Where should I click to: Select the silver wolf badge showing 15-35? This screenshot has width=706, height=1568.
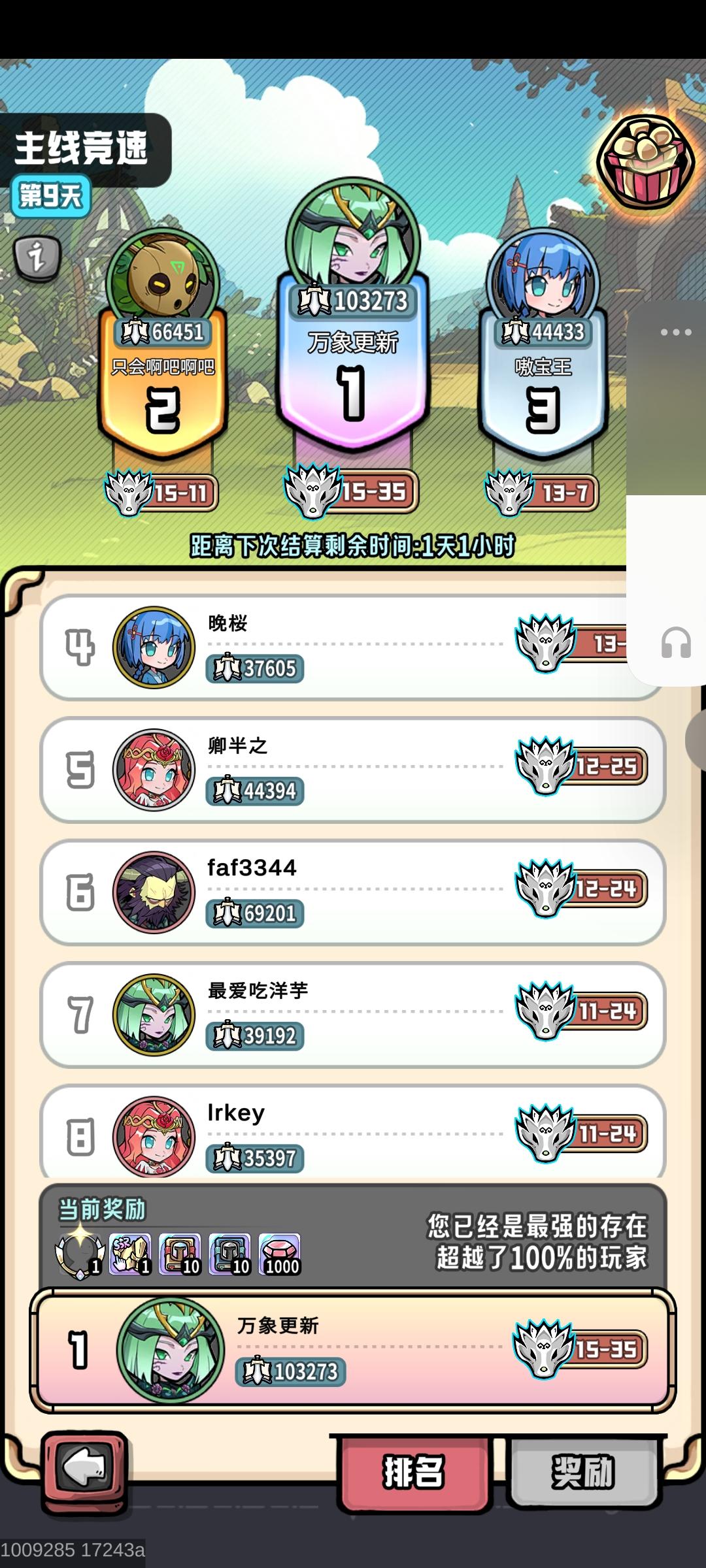[312, 493]
